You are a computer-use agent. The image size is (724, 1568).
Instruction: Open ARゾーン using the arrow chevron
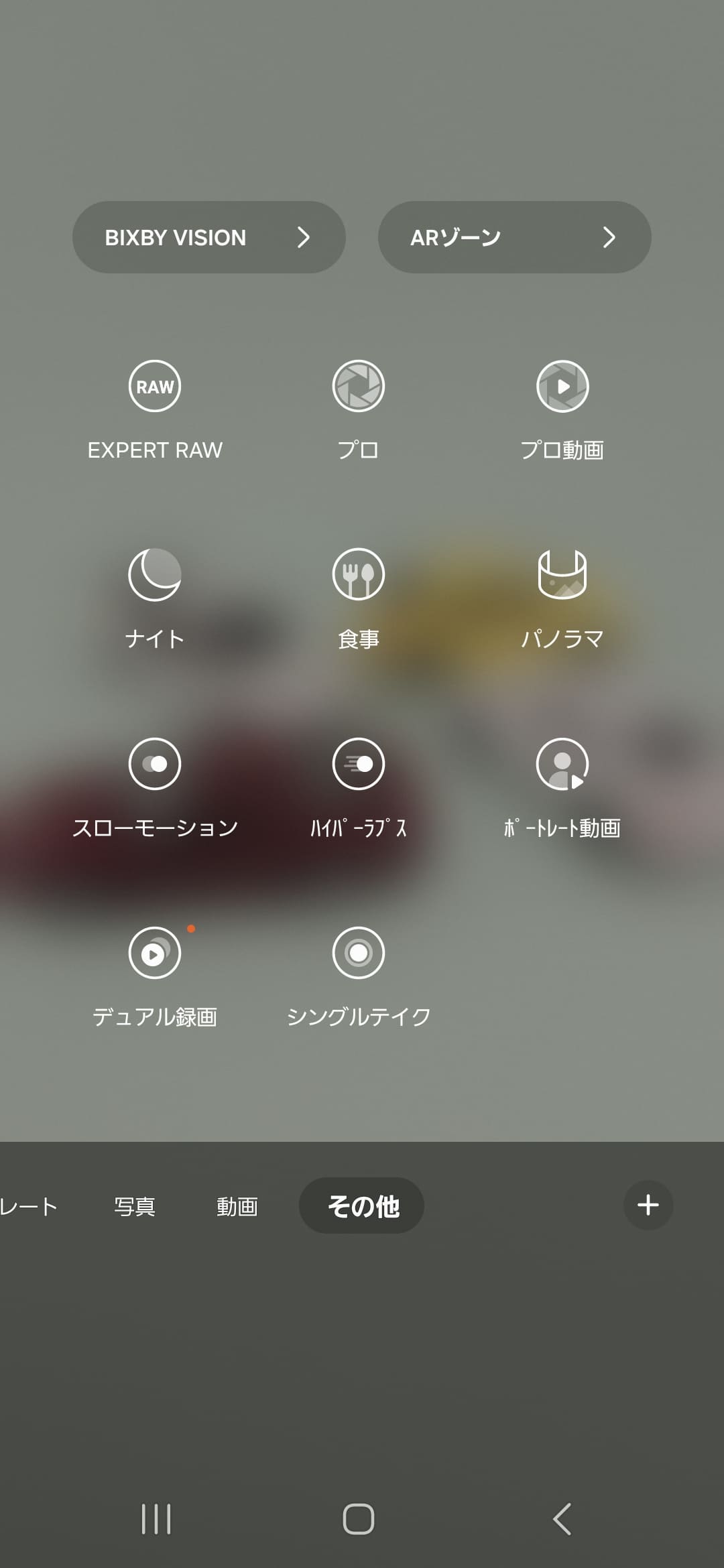610,237
